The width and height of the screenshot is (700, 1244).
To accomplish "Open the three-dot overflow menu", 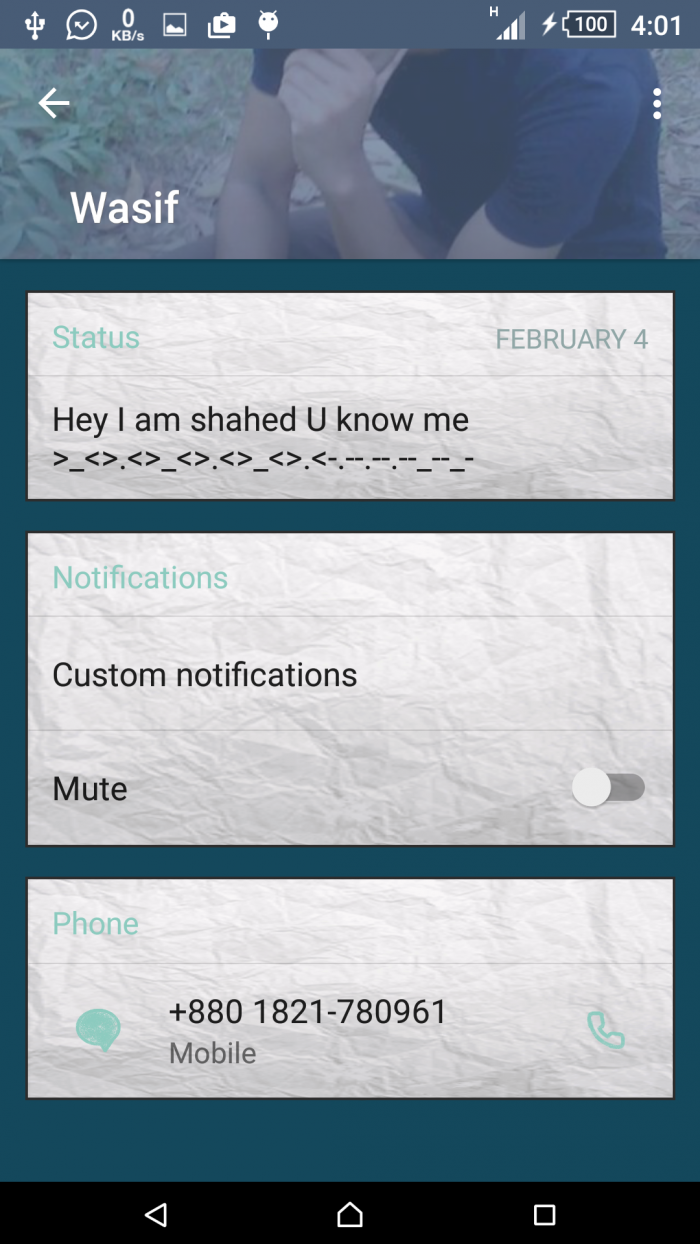I will click(x=656, y=104).
